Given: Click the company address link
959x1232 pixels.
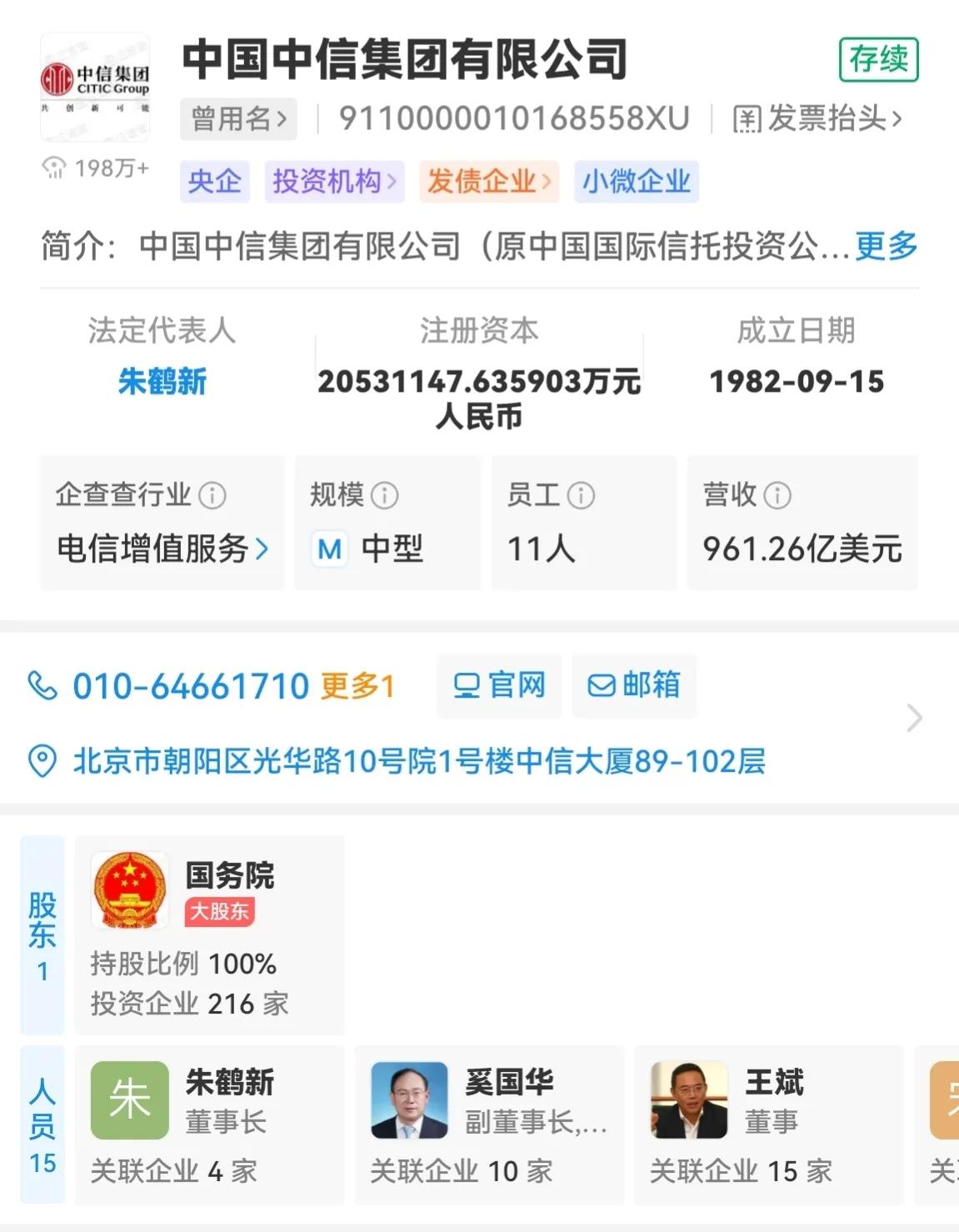Looking at the screenshot, I should [x=420, y=760].
